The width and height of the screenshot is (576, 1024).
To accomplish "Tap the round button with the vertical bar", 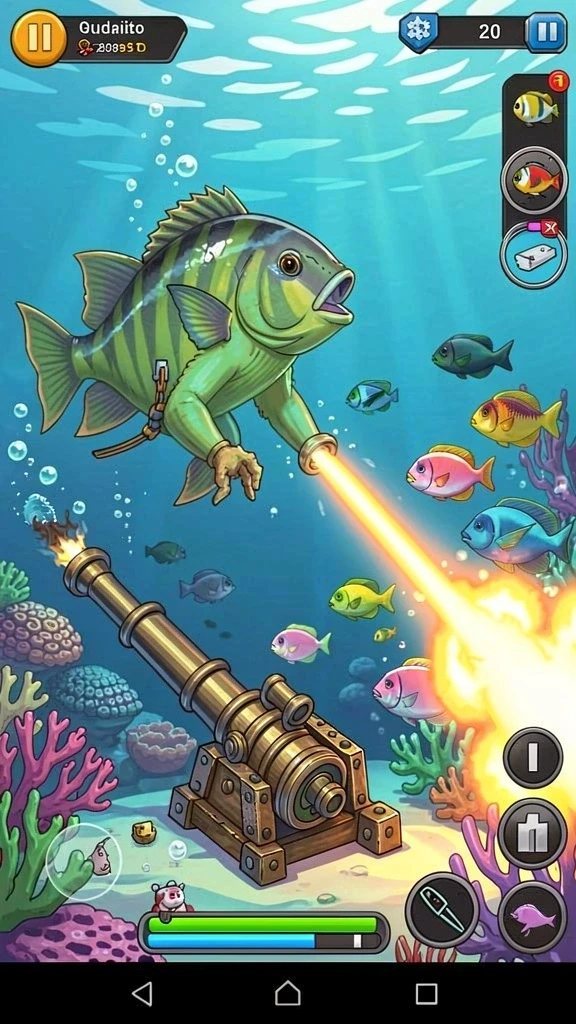I will 533,758.
